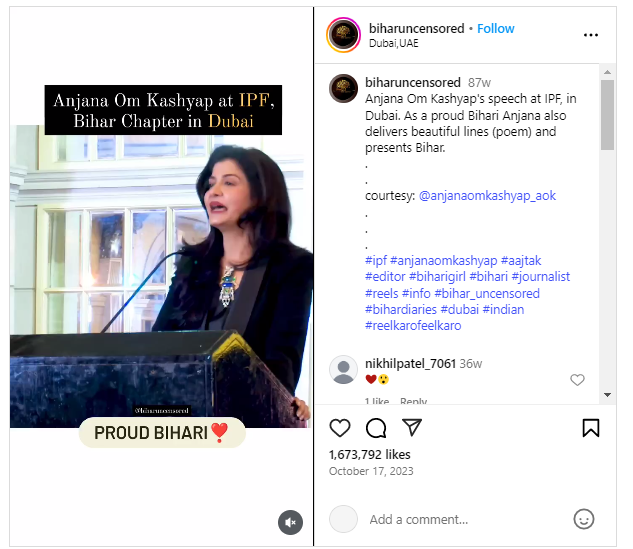Like nikhilpatel_7061's comment
This screenshot has height=549, width=633.
coord(577,380)
